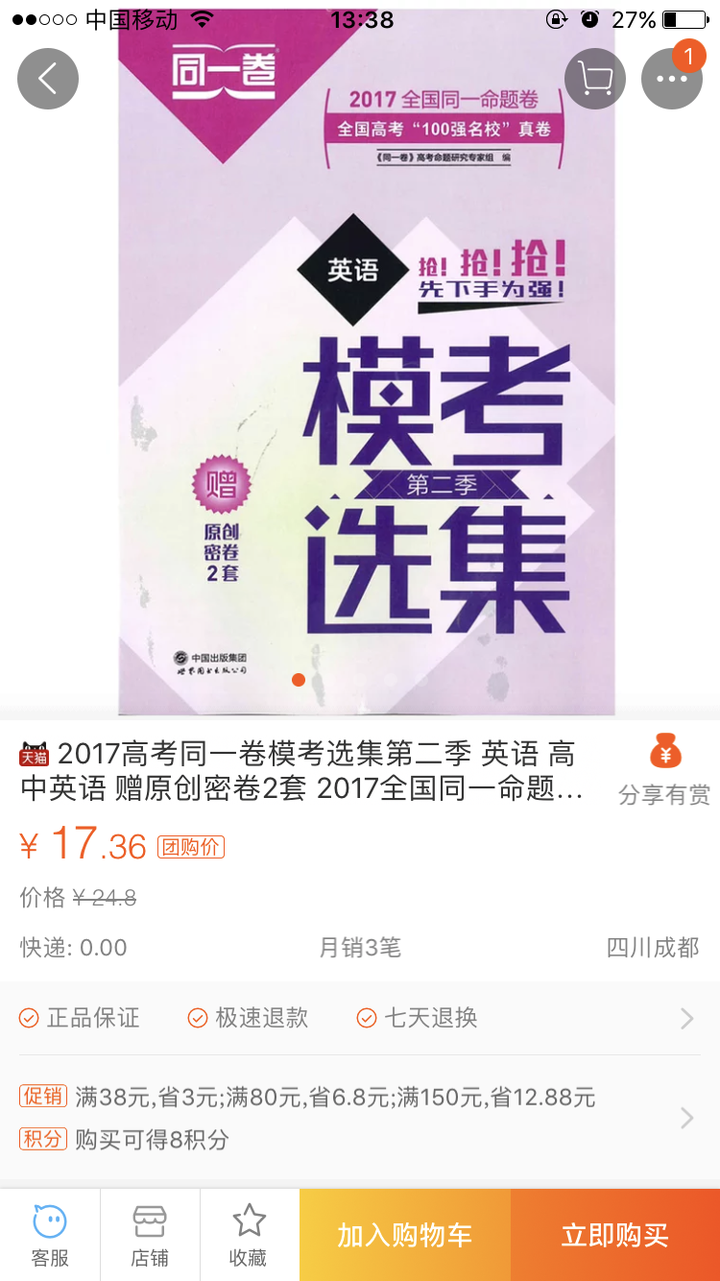
Task: Visit the 店铺 store page
Action: [150, 1235]
